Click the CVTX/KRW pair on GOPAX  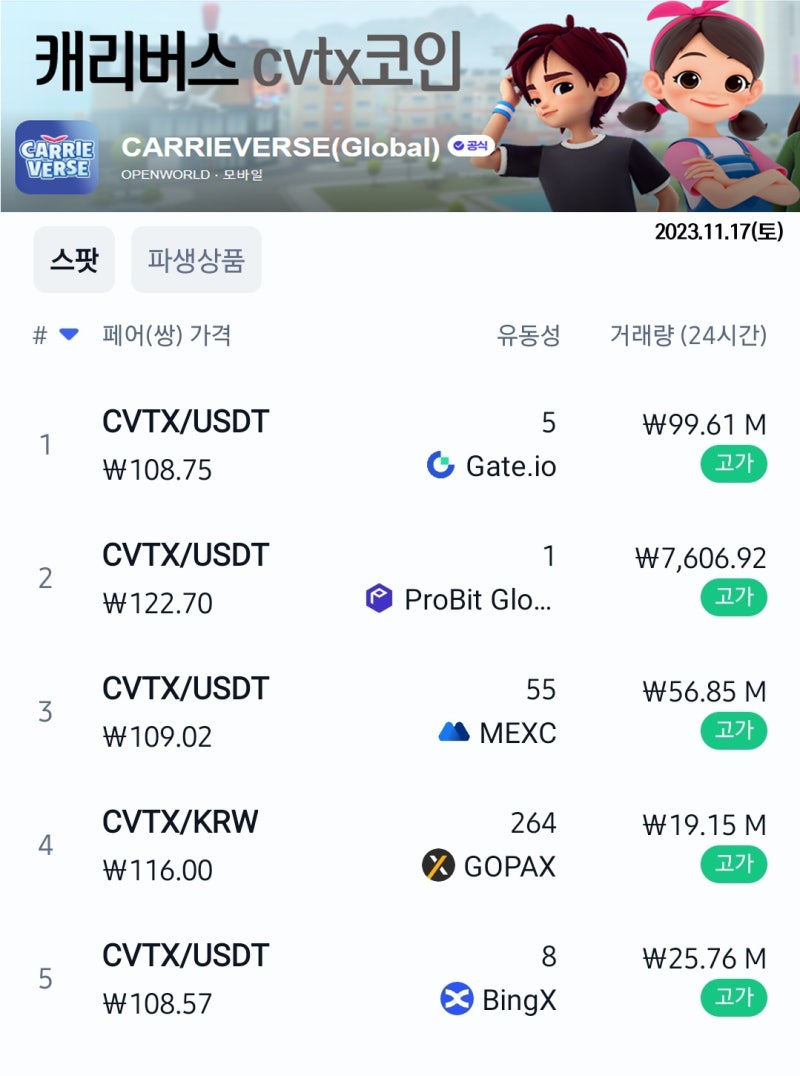click(x=179, y=822)
